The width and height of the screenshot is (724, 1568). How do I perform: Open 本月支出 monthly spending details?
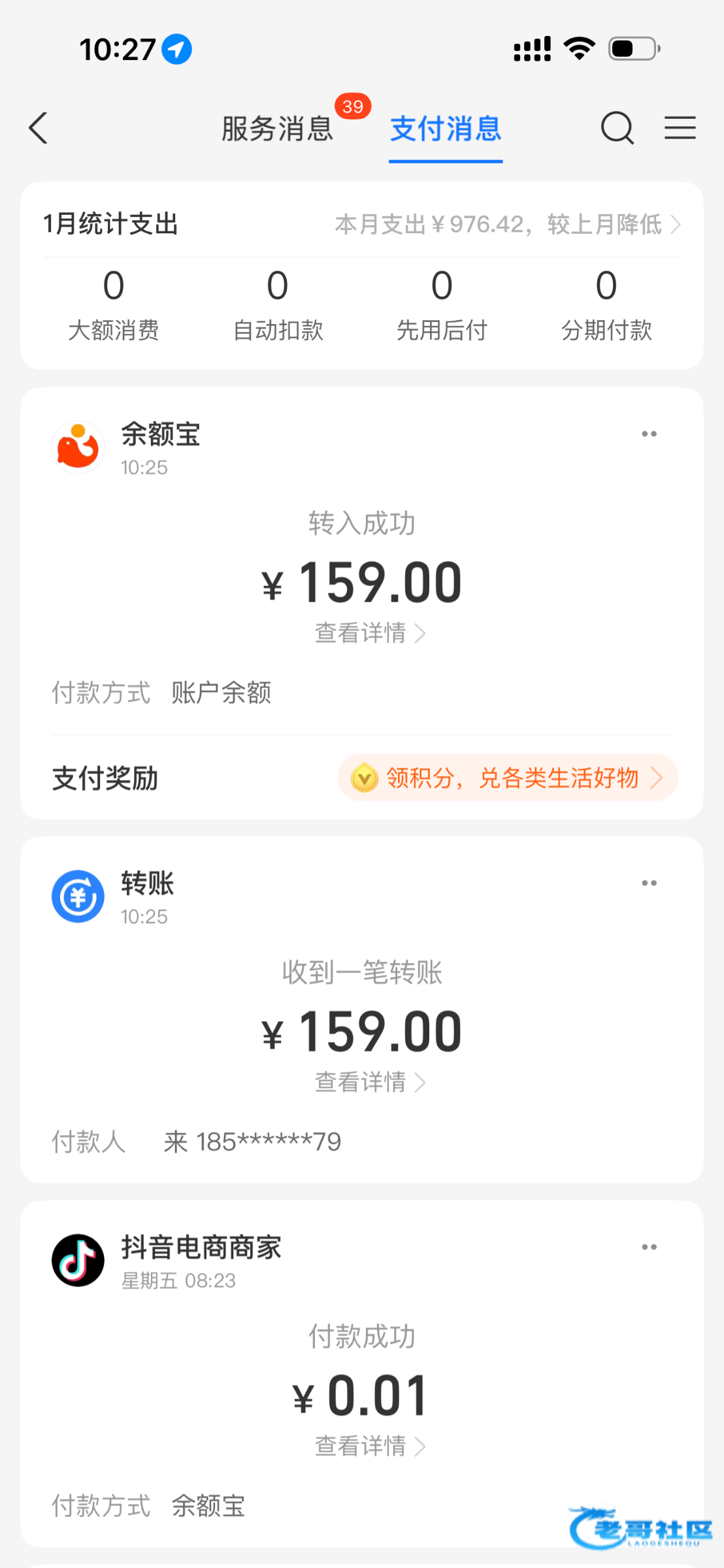point(507,224)
